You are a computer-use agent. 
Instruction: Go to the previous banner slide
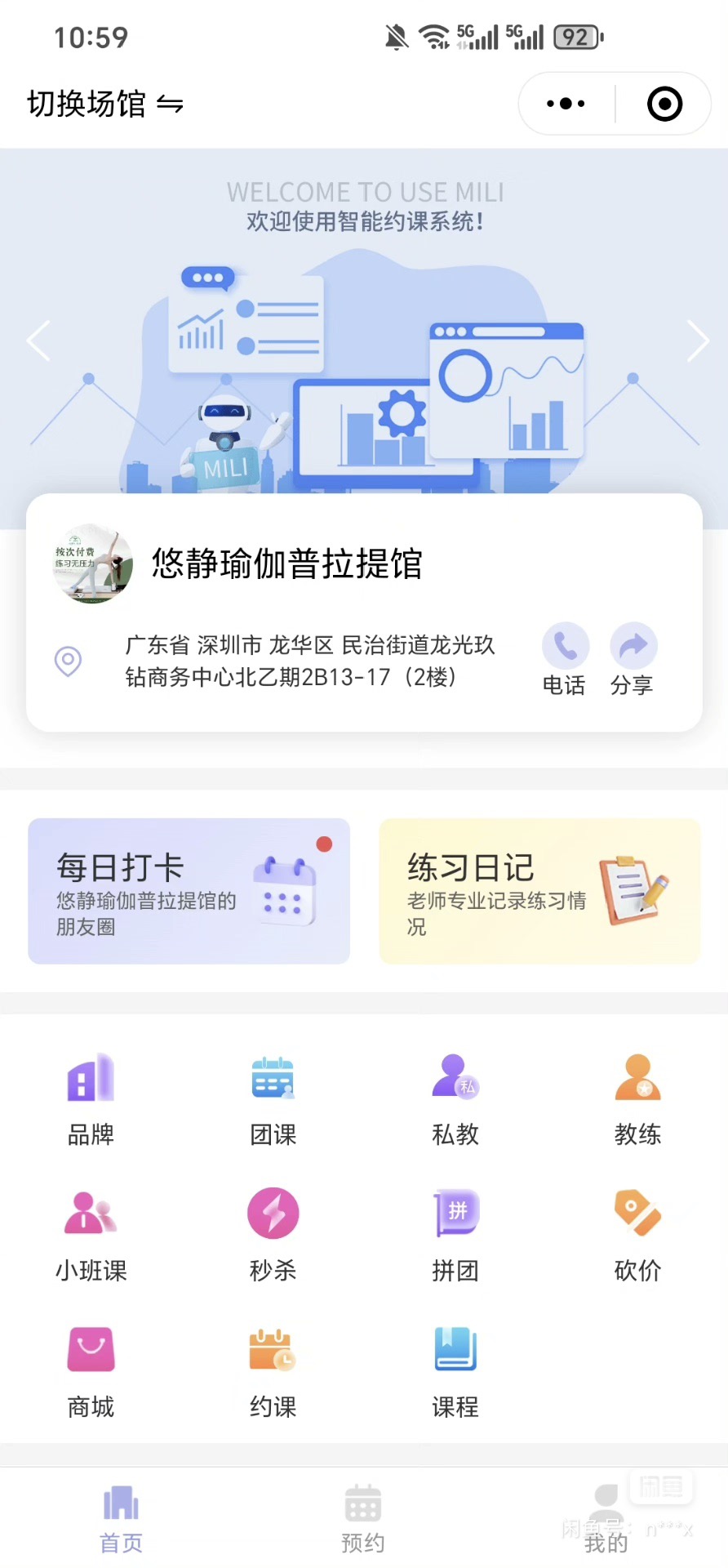coord(38,341)
